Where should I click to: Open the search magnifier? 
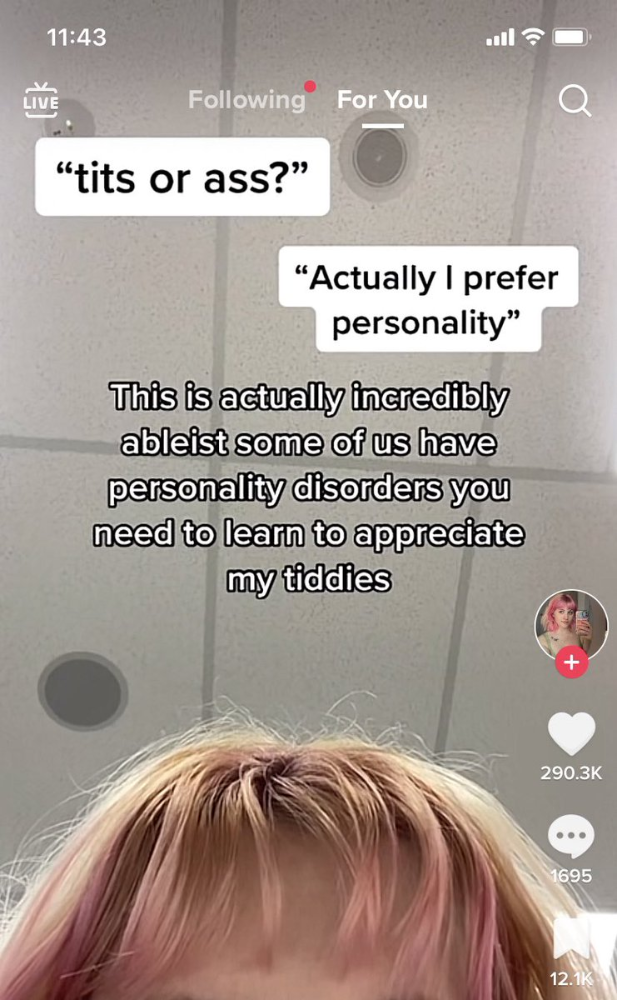574,100
